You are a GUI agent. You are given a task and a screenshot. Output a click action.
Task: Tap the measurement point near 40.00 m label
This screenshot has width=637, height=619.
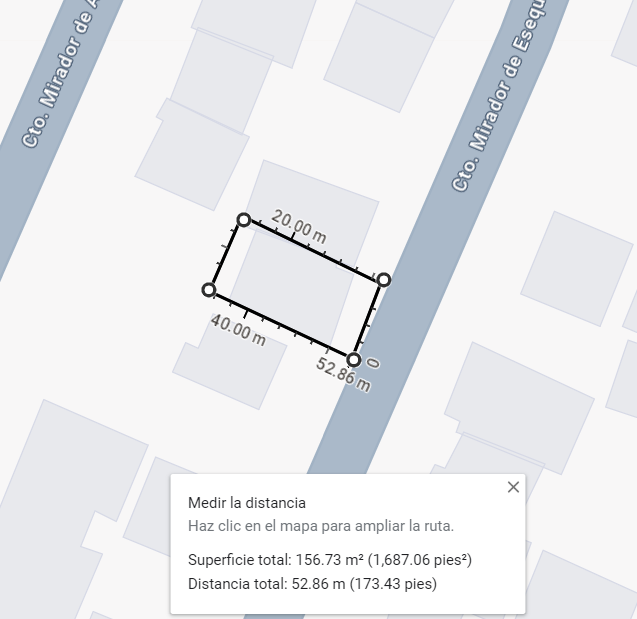click(x=209, y=290)
